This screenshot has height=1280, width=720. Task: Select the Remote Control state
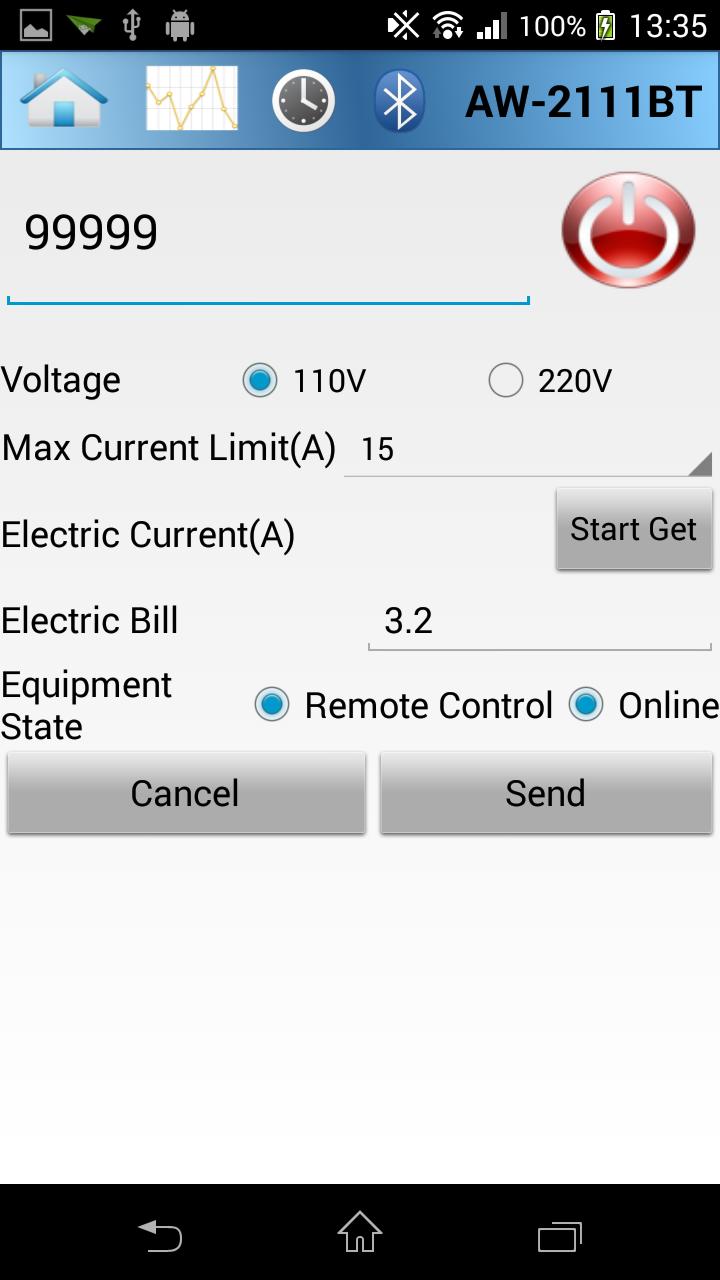(x=272, y=705)
